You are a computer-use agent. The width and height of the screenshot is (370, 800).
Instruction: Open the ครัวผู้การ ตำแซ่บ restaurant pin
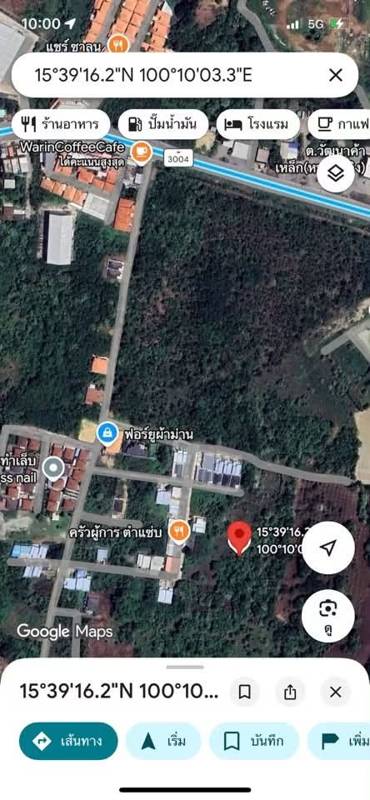[180, 532]
